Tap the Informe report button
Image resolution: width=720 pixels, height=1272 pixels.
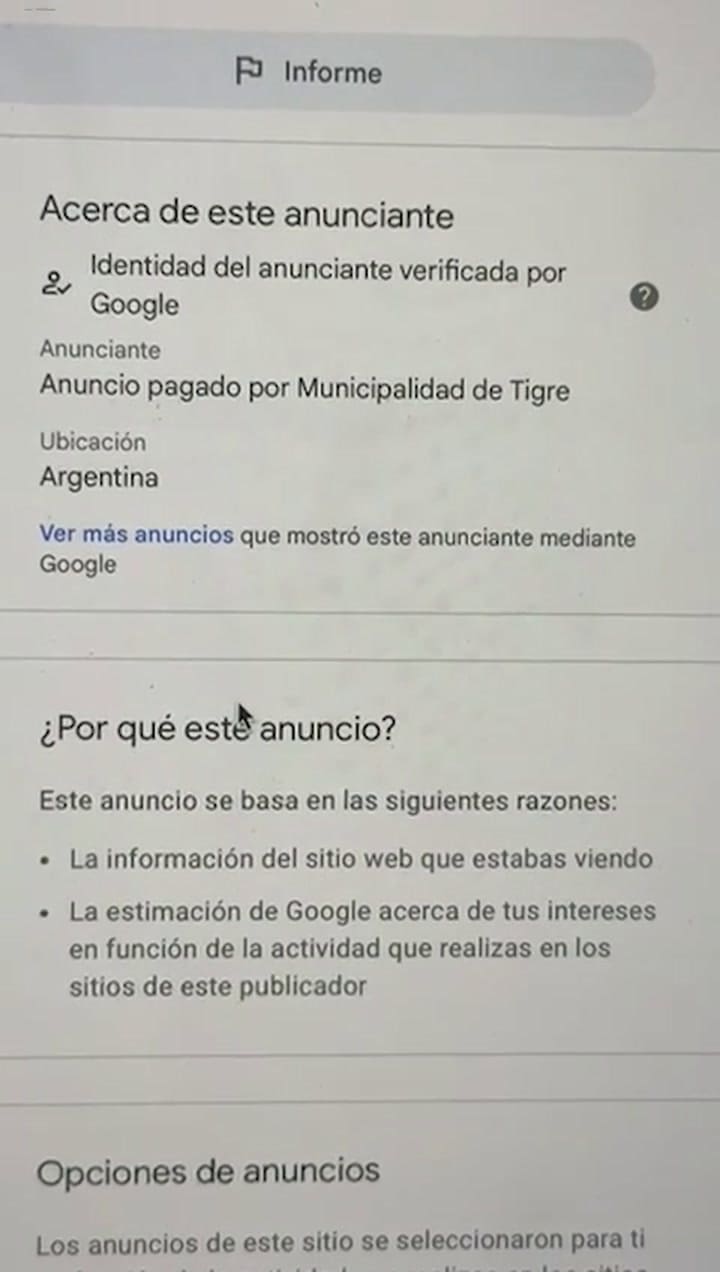point(310,73)
